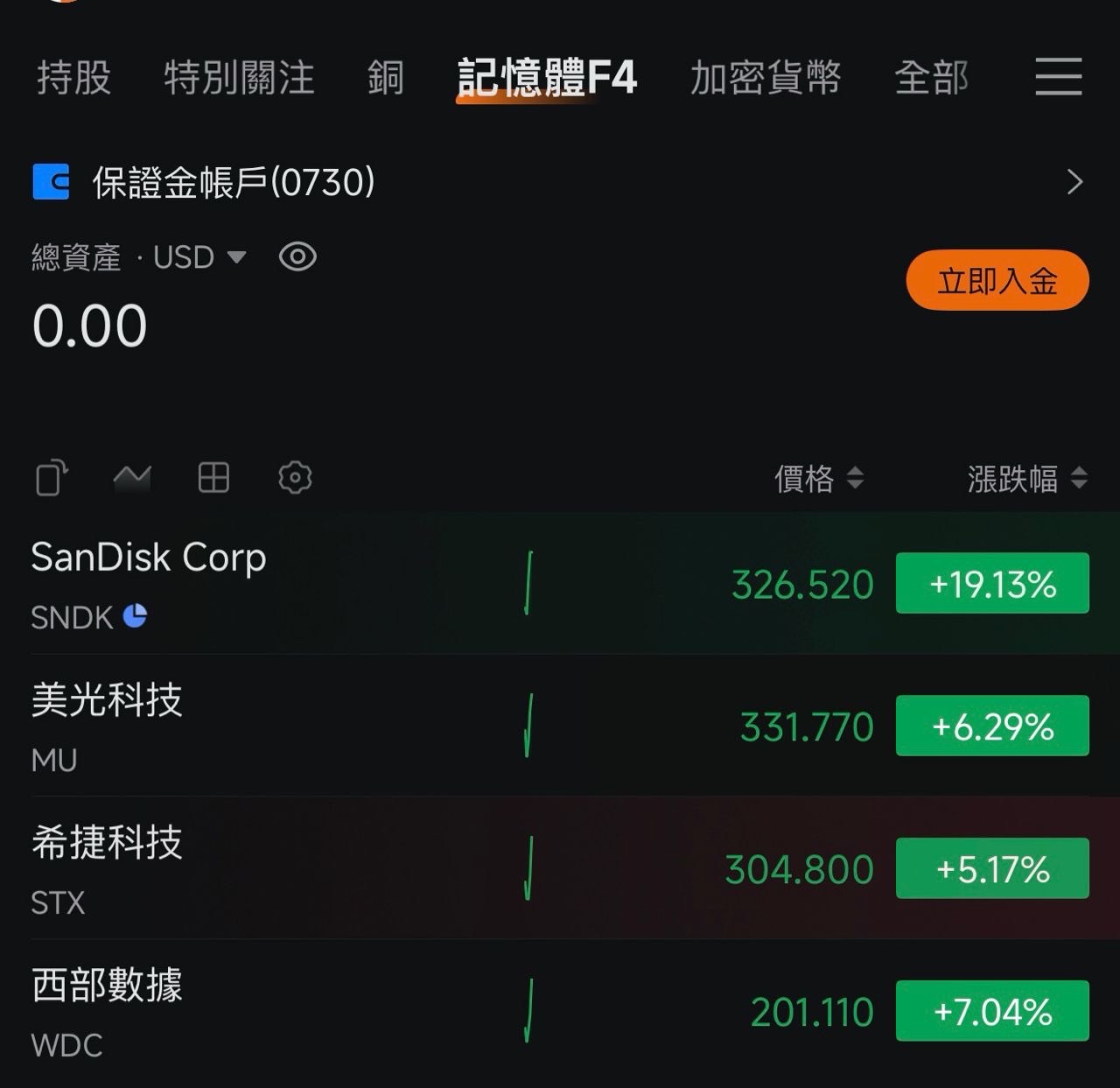Hide total assets with eye icon
This screenshot has width=1120, height=1088.
pos(297,257)
